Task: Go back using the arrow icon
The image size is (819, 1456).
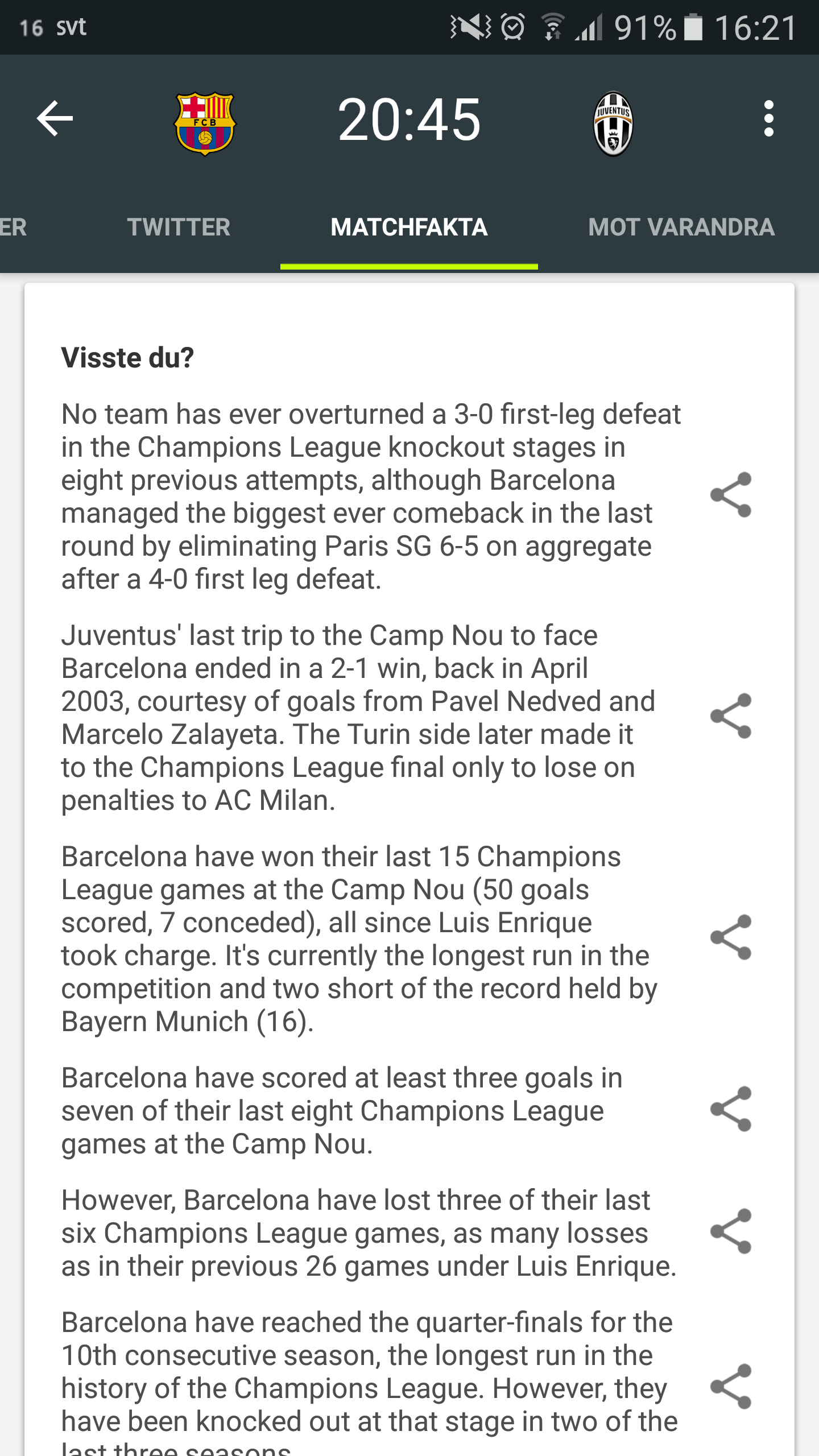Action: [55, 118]
